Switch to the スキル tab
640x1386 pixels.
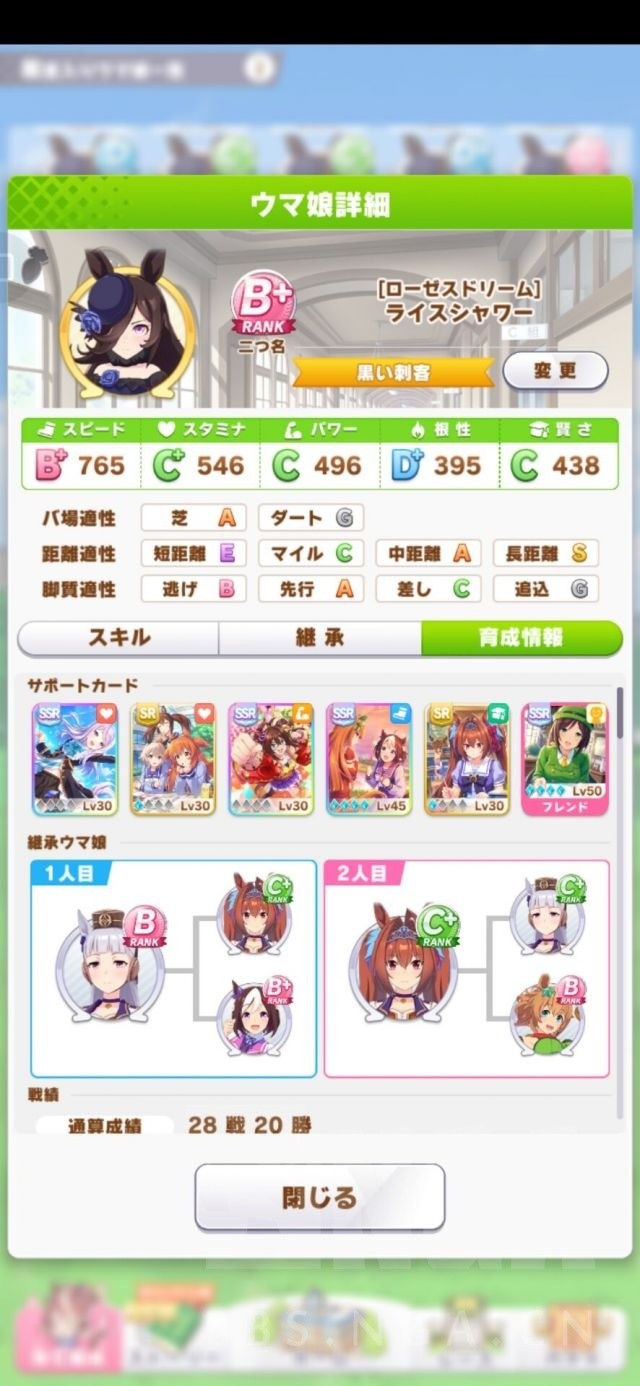(x=119, y=638)
